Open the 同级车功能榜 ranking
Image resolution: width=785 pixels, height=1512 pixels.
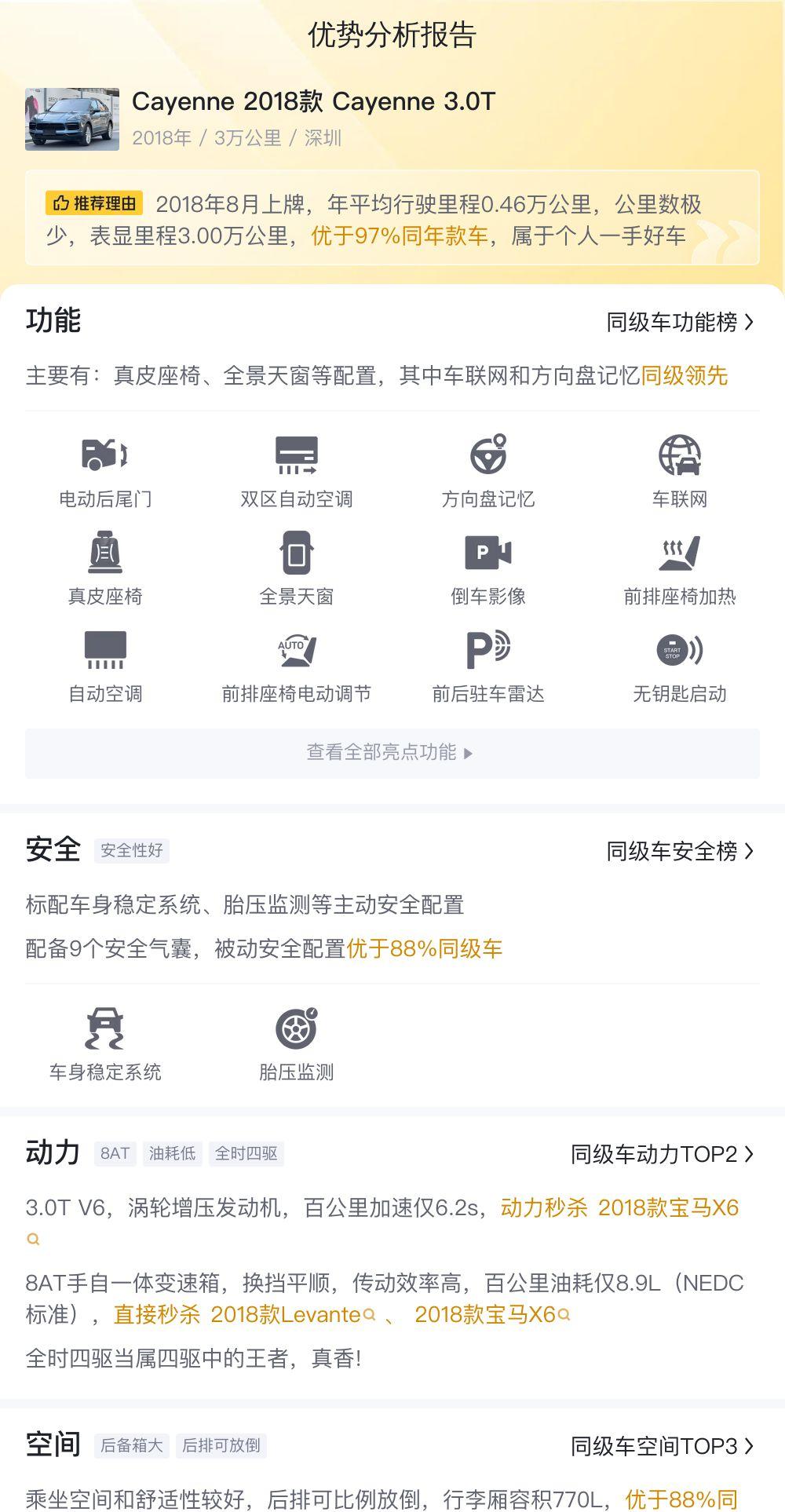680,322
